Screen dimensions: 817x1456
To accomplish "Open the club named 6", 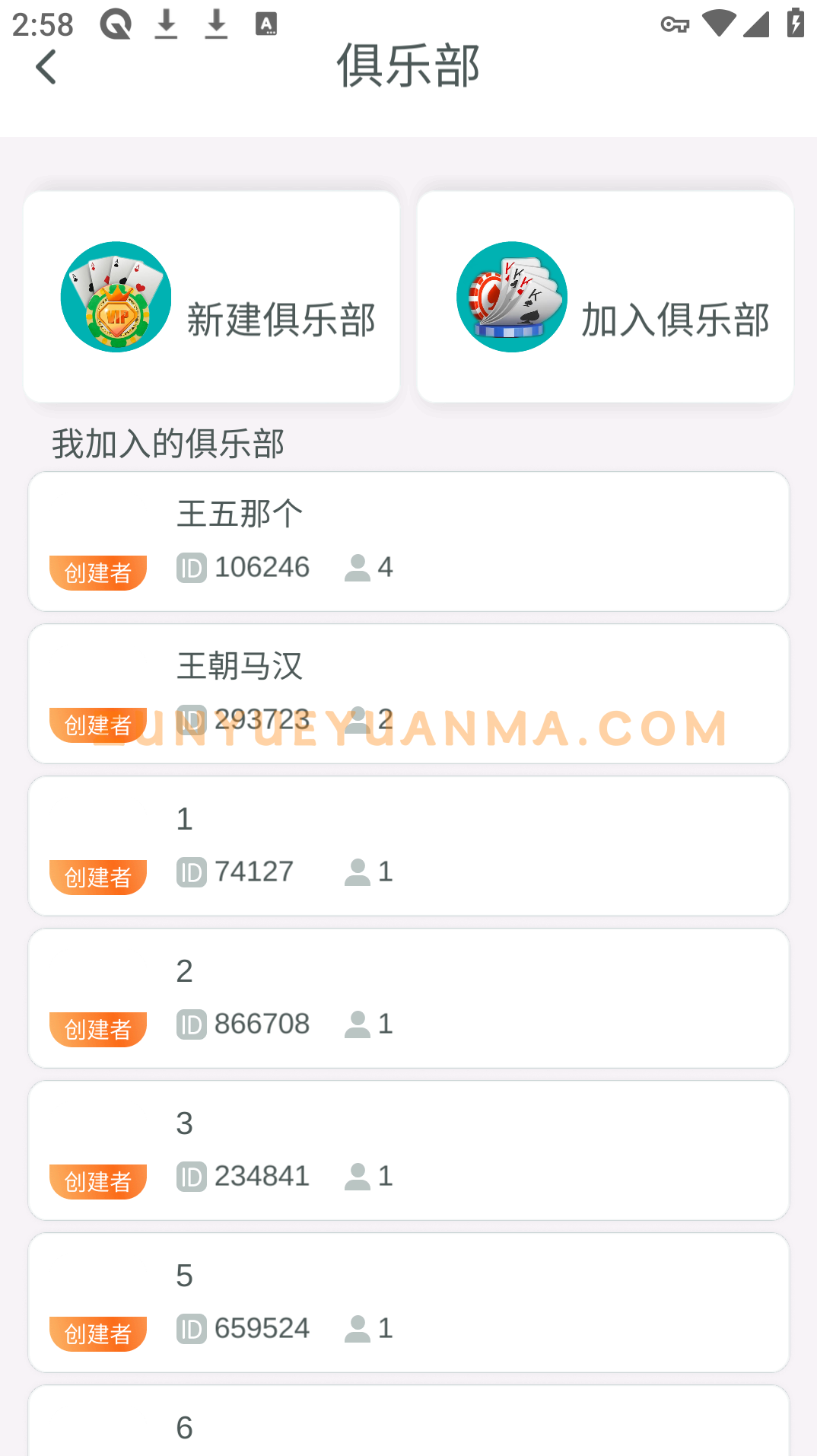I will point(408,1421).
